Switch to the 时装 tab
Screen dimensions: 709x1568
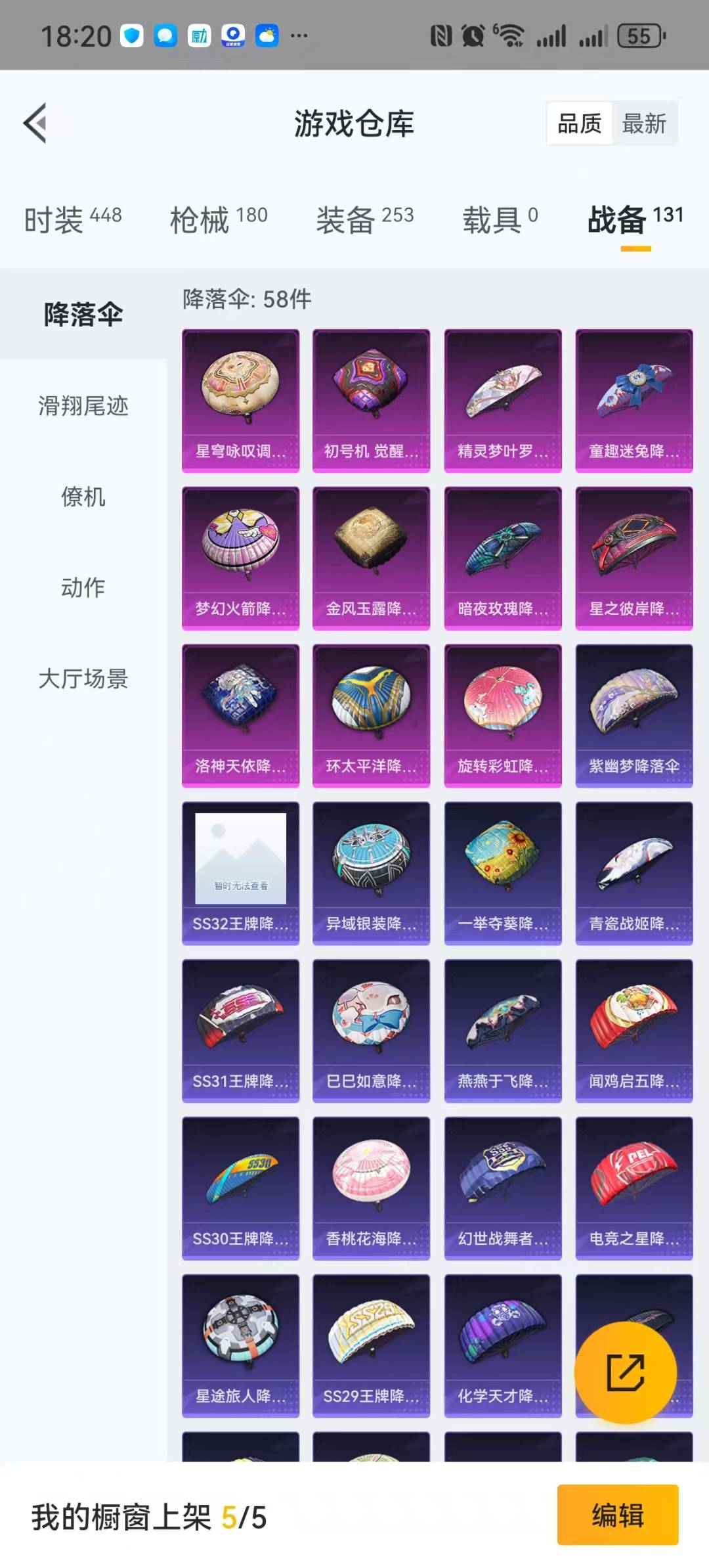click(73, 219)
